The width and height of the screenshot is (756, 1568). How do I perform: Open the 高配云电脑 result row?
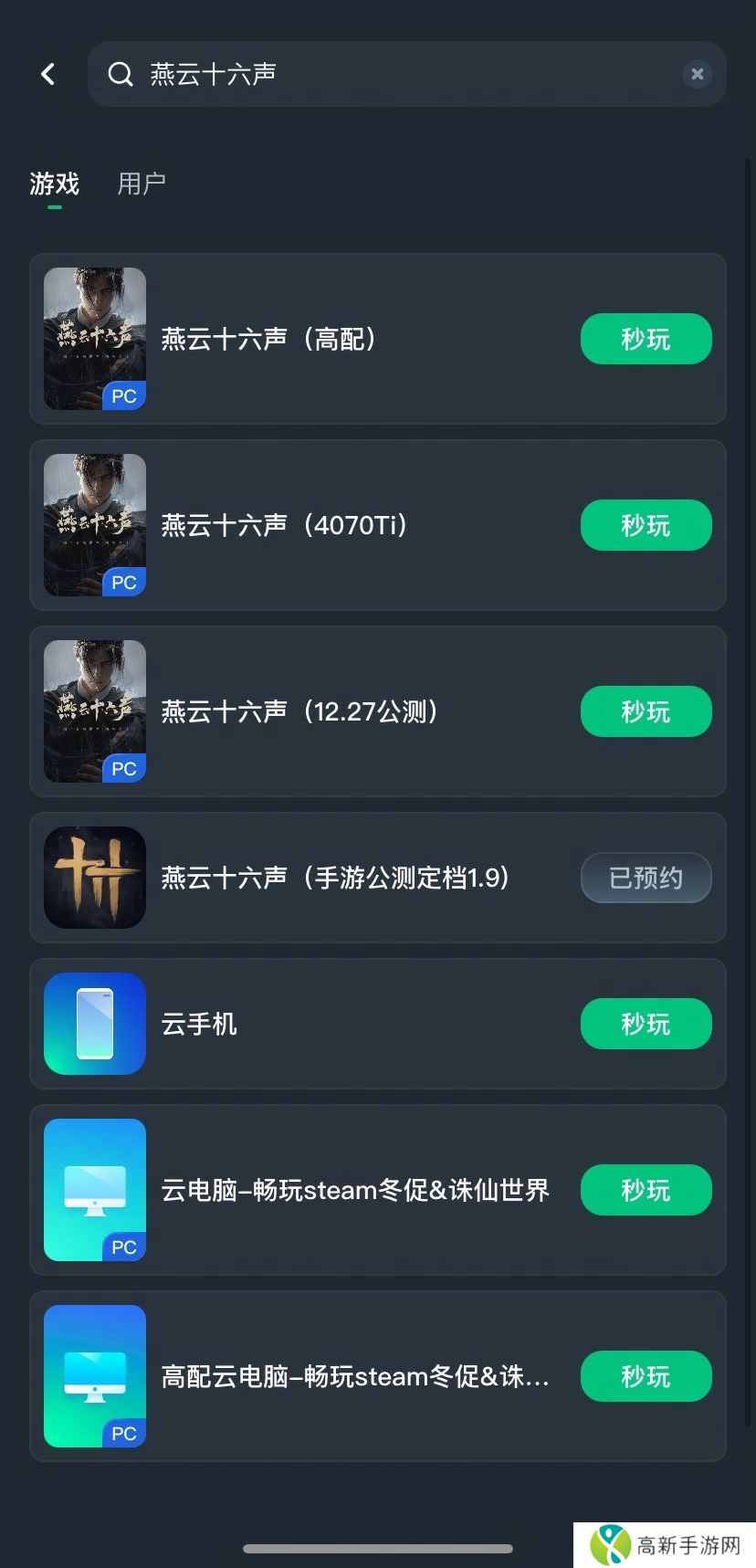pos(354,1376)
